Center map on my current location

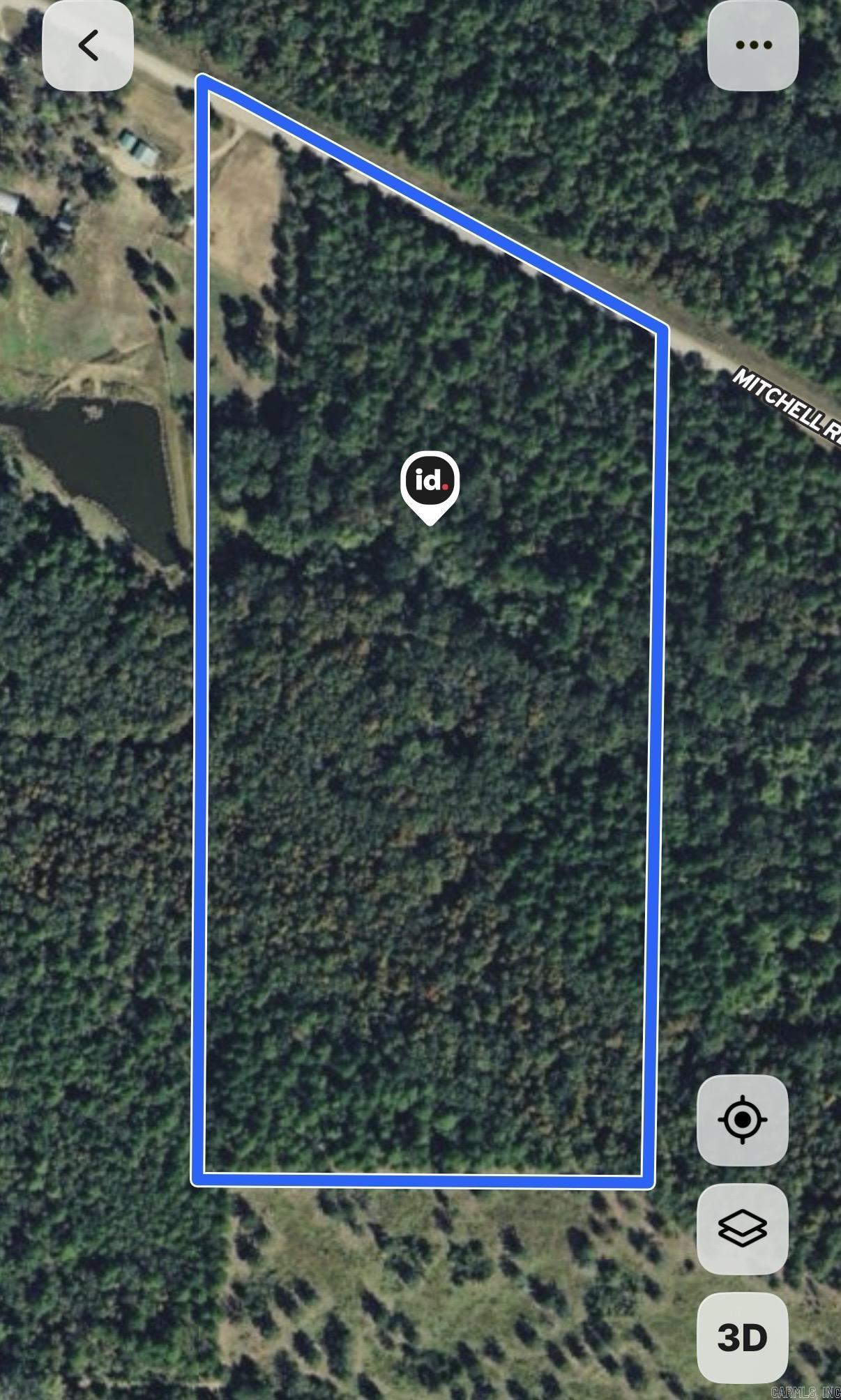click(743, 1120)
